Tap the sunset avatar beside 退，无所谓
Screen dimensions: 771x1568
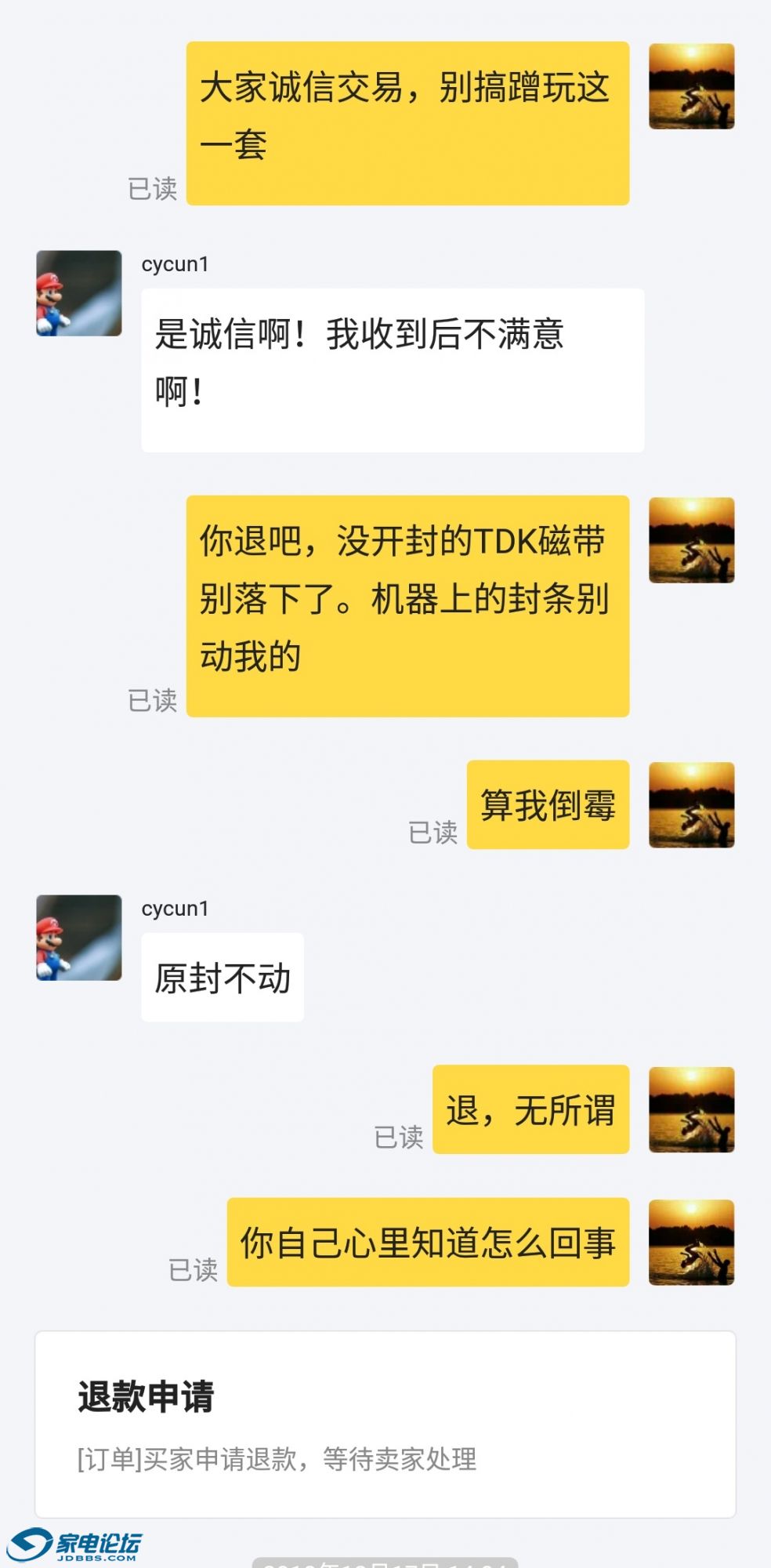[x=691, y=1109]
